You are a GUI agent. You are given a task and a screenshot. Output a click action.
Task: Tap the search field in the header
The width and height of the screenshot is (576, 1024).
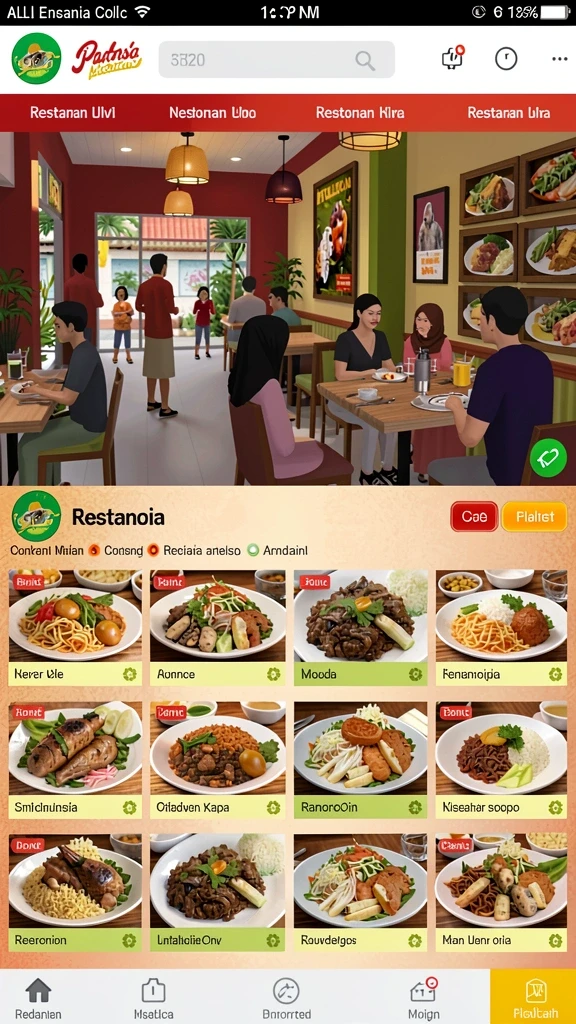(276, 60)
